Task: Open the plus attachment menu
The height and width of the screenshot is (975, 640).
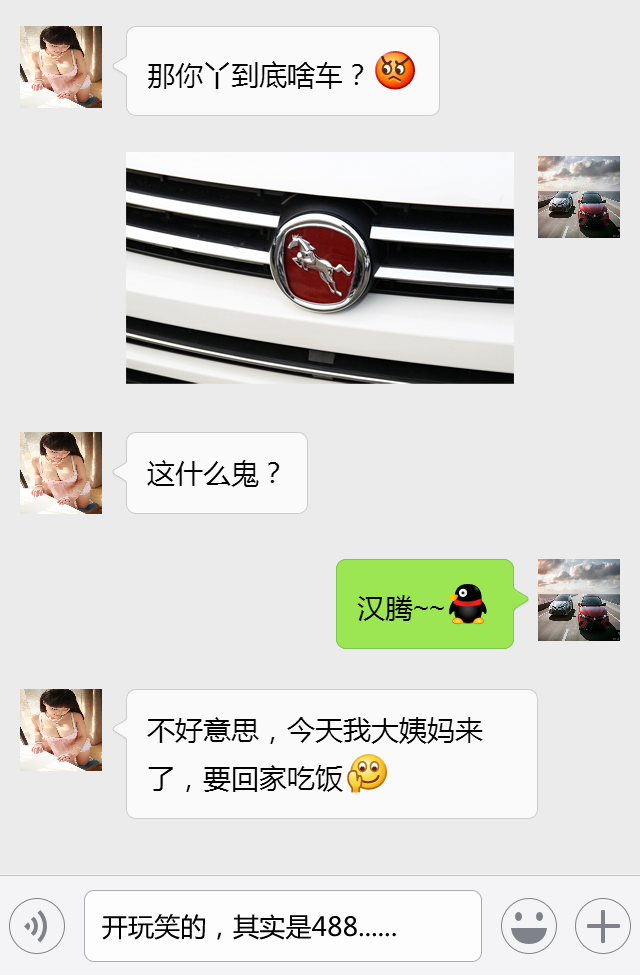Action: [x=603, y=926]
